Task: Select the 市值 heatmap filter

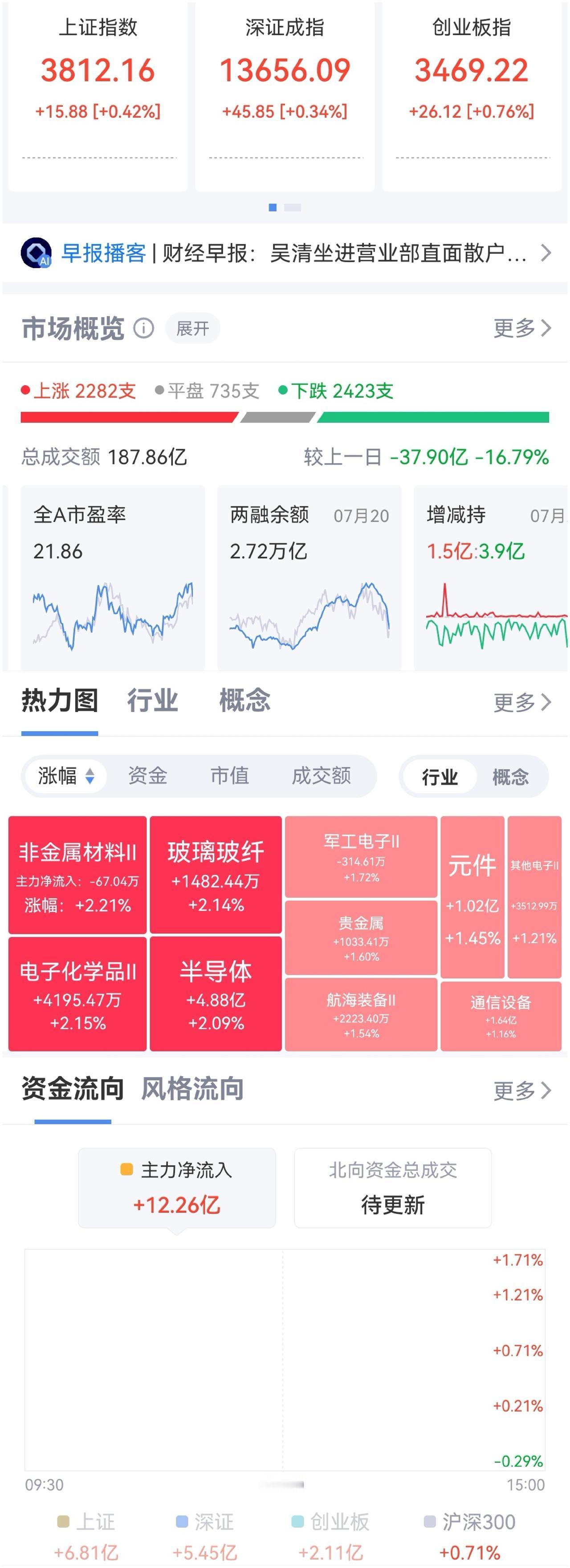Action: click(230, 776)
